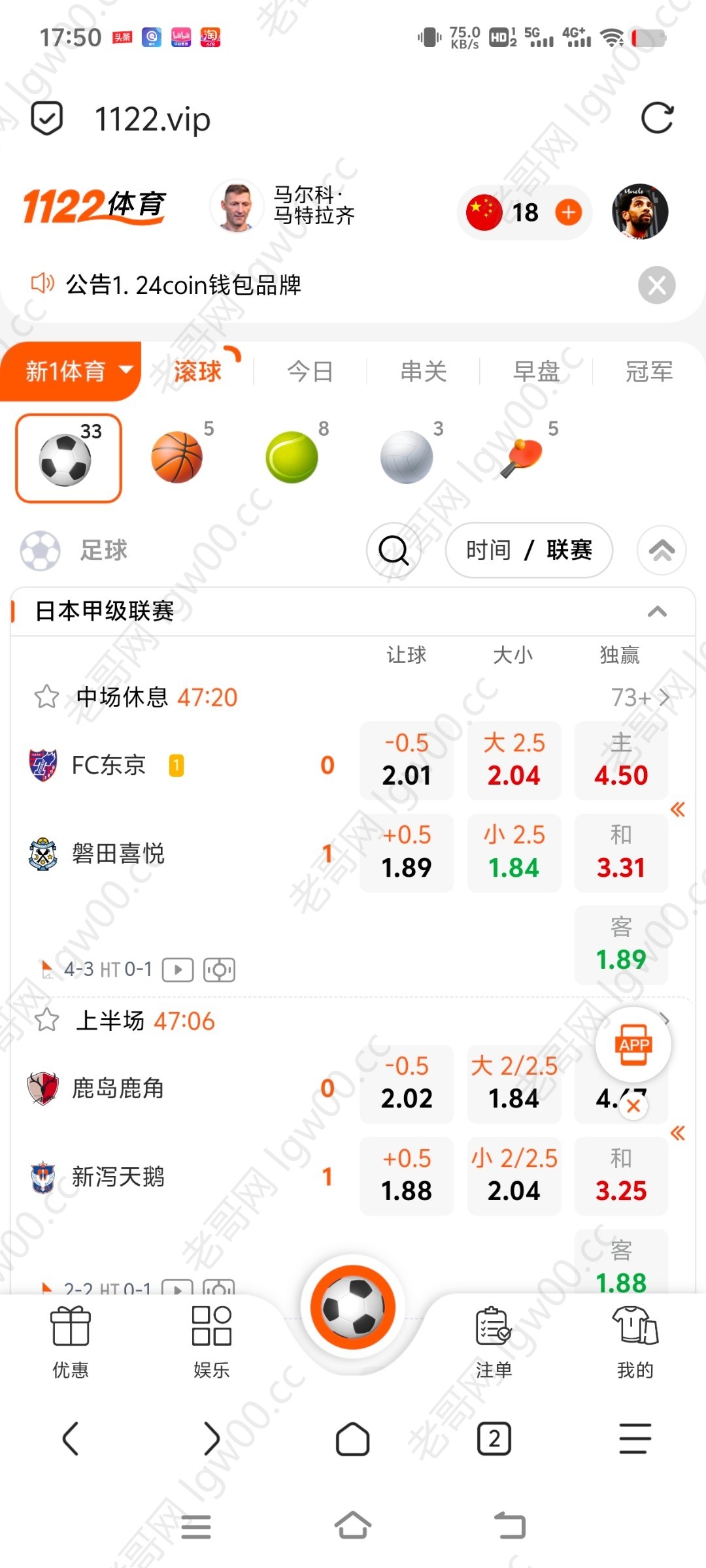Screen dimensions: 706x1568
Task: Go to the 注单 bet slip tab
Action: point(494,1342)
